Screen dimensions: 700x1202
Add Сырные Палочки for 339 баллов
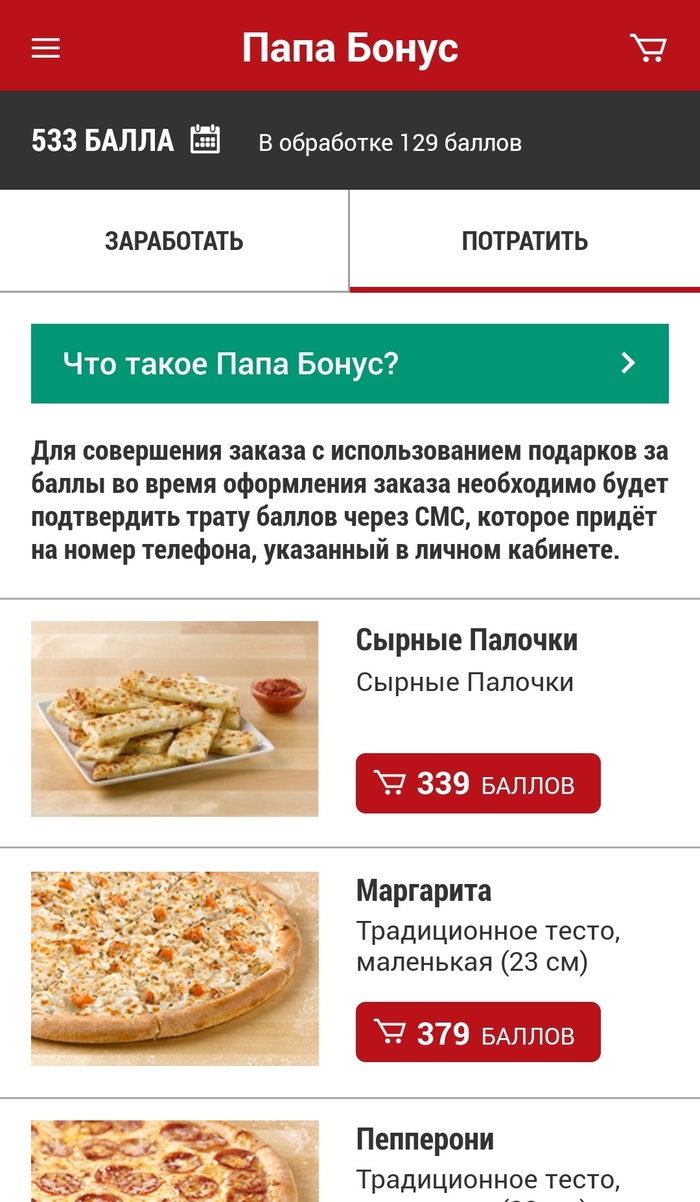pyautogui.click(x=478, y=783)
